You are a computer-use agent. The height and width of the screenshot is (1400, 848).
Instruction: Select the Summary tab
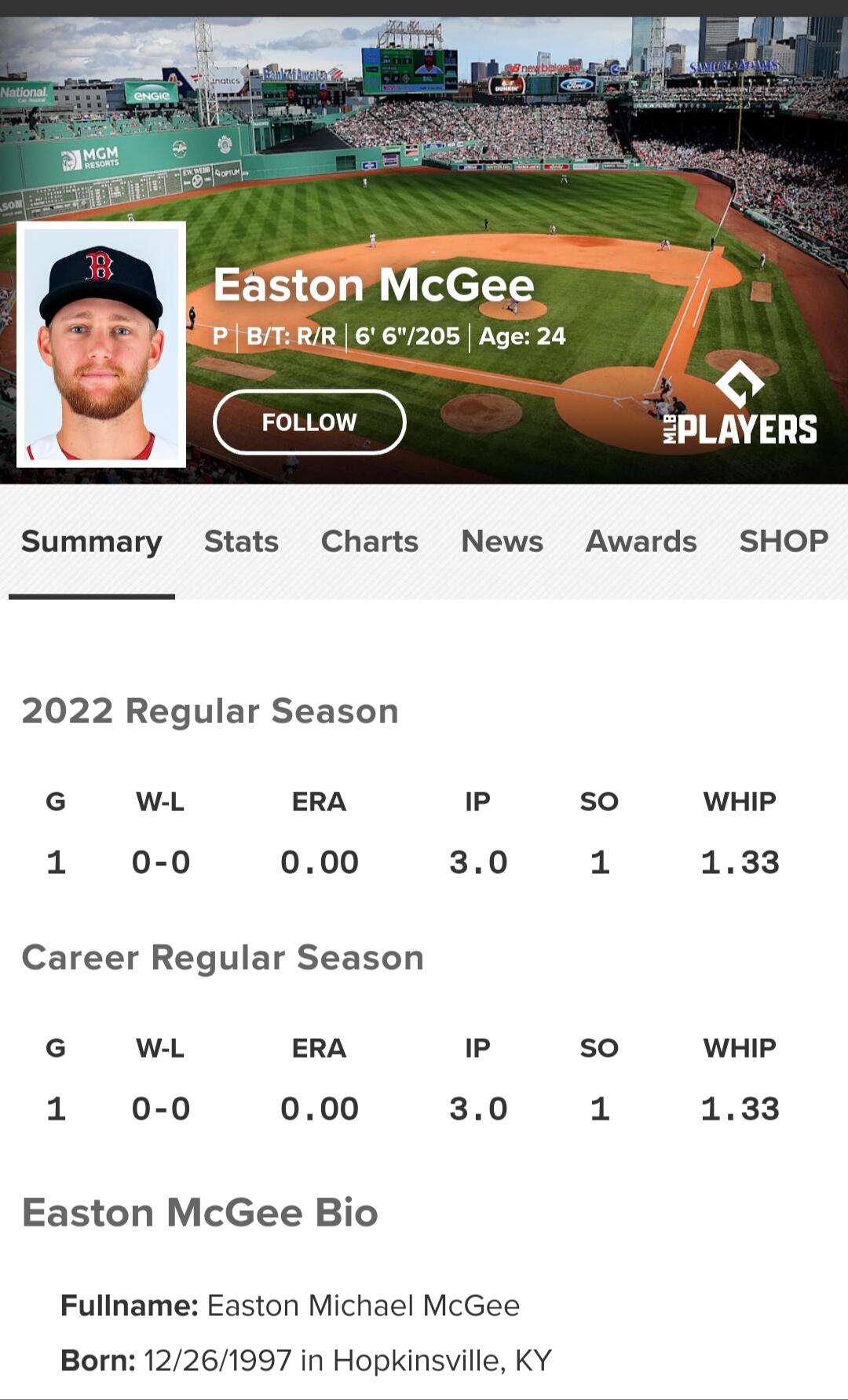[x=92, y=542]
